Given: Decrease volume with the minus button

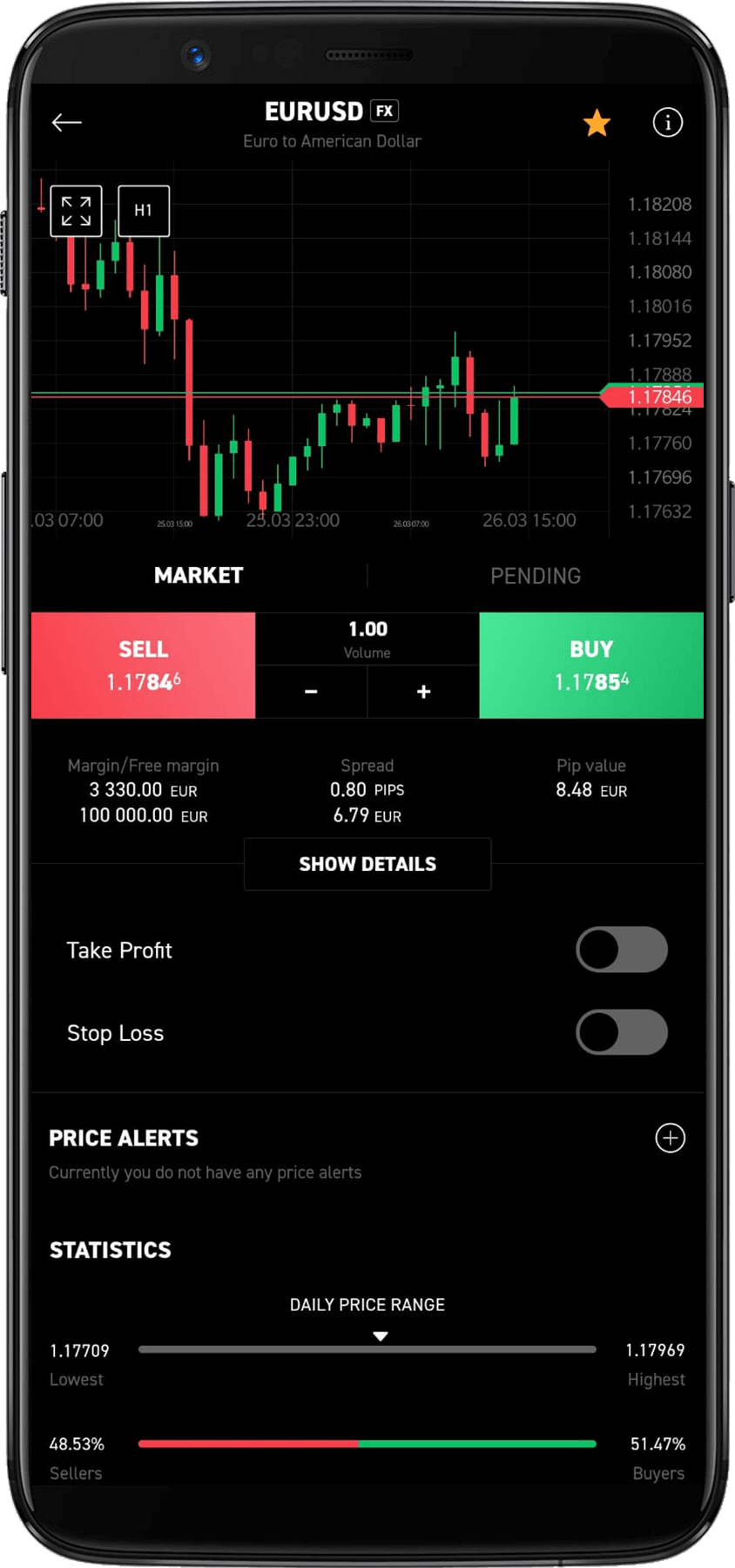Looking at the screenshot, I should pos(311,692).
